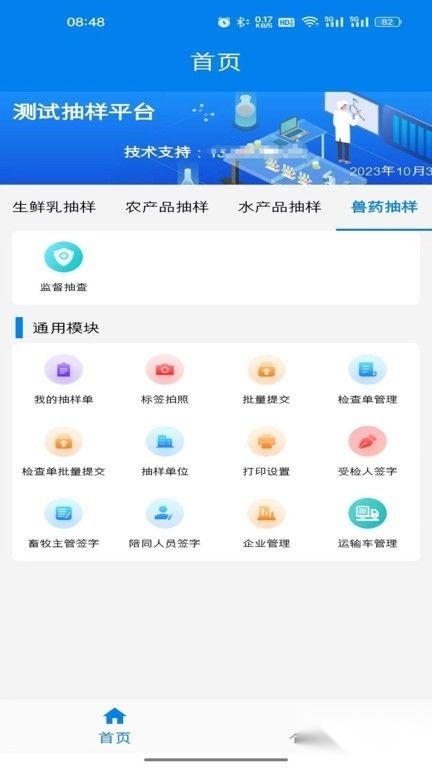Open 监督抽查
This screenshot has height=768, width=432.
[x=64, y=267]
